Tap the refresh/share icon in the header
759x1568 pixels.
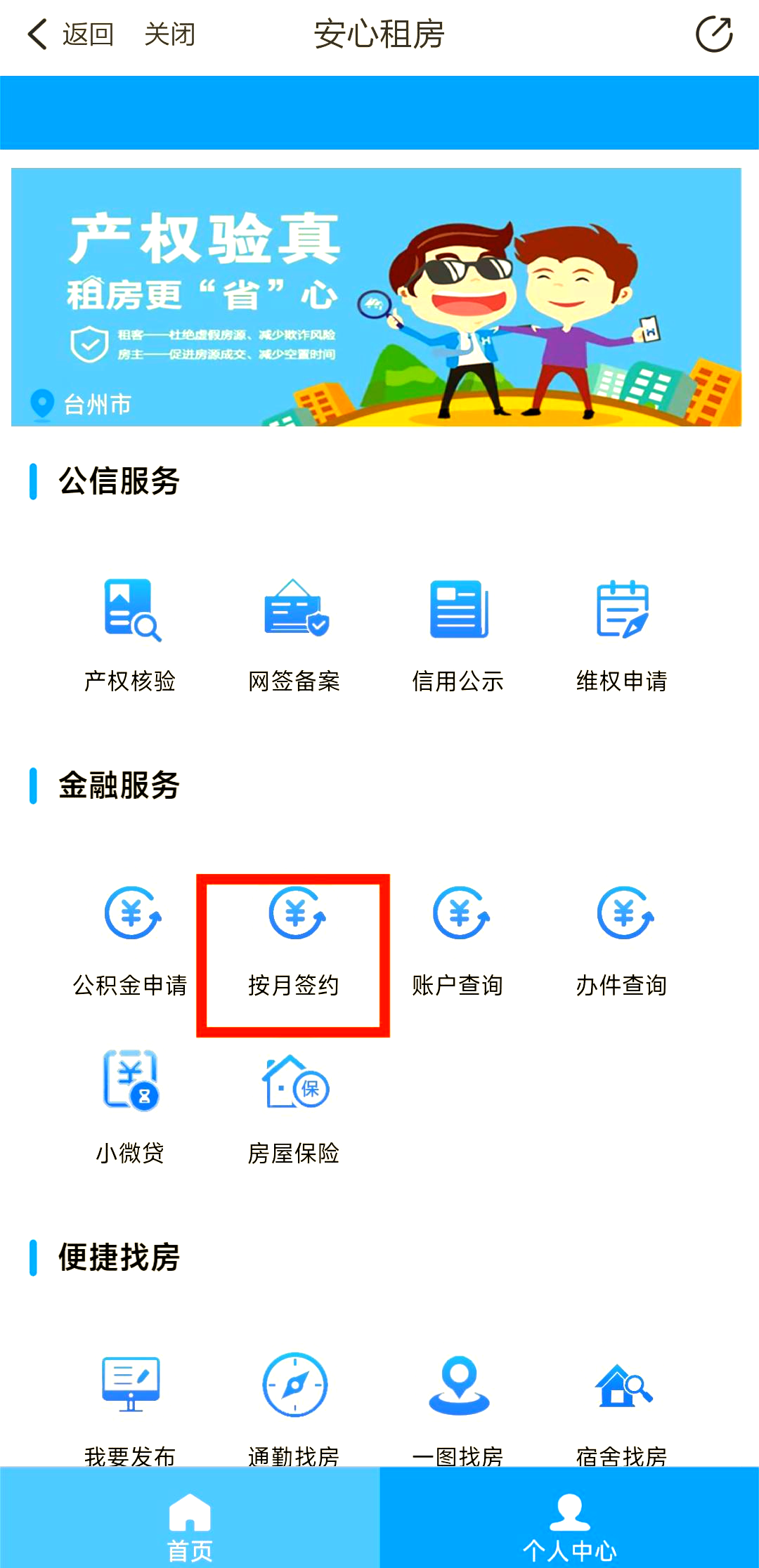(713, 34)
